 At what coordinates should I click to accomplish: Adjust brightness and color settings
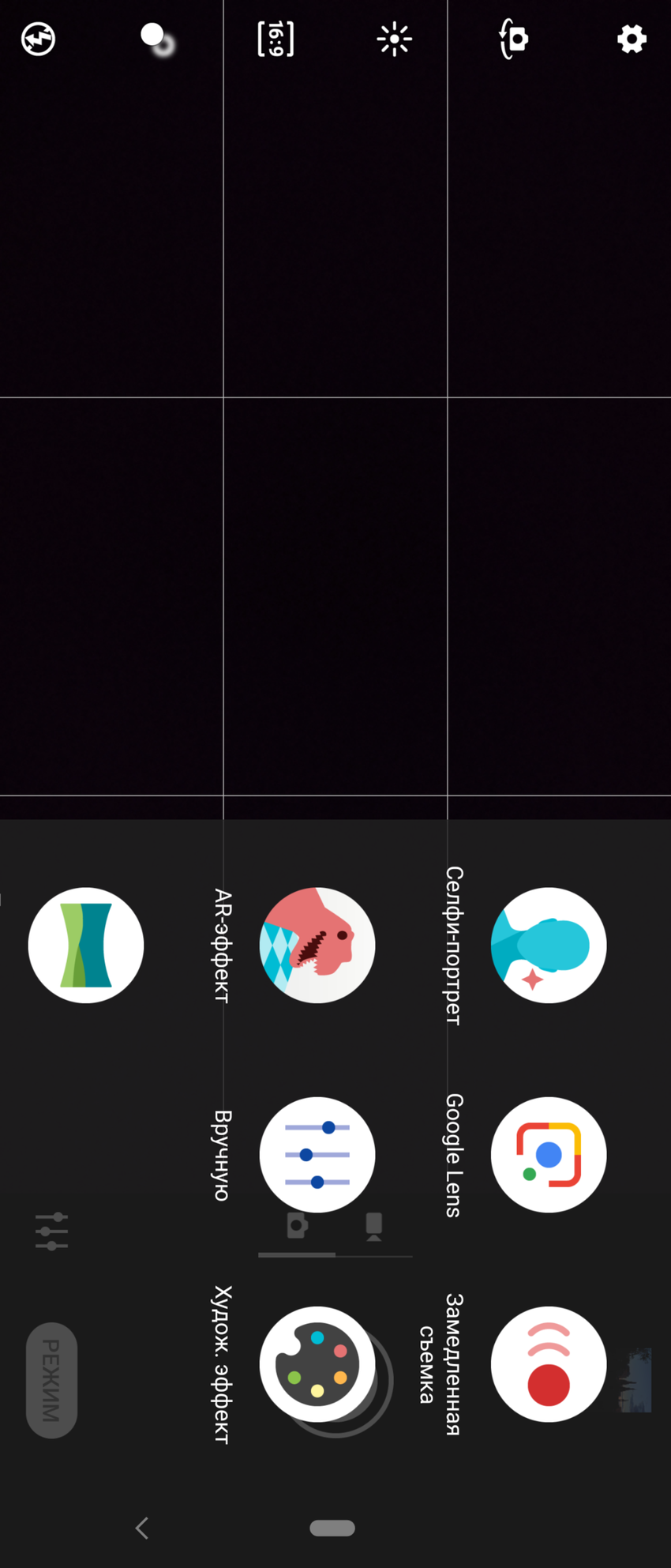pyautogui.click(x=394, y=39)
